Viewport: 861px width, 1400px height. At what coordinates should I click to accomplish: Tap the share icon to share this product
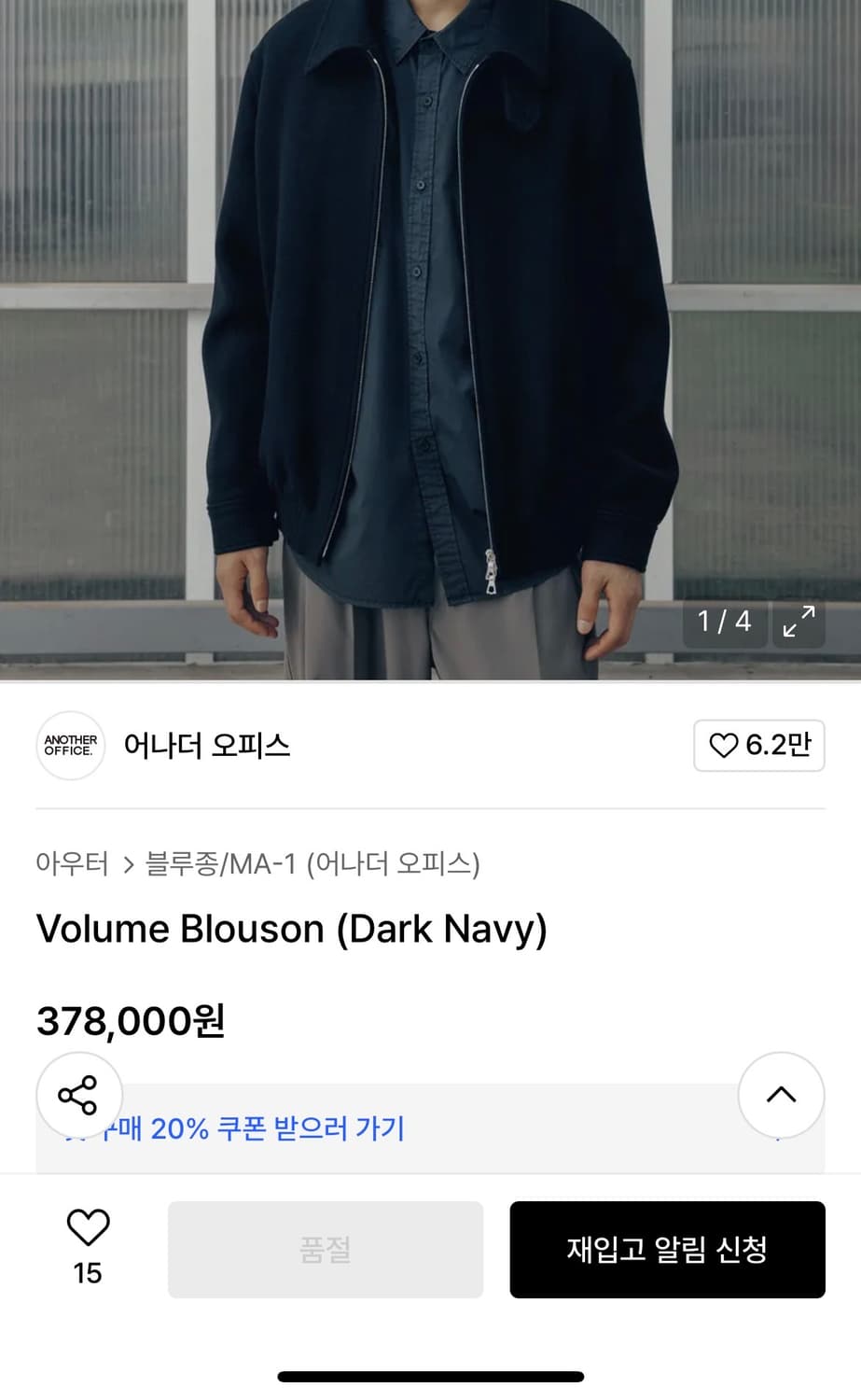(x=79, y=1095)
